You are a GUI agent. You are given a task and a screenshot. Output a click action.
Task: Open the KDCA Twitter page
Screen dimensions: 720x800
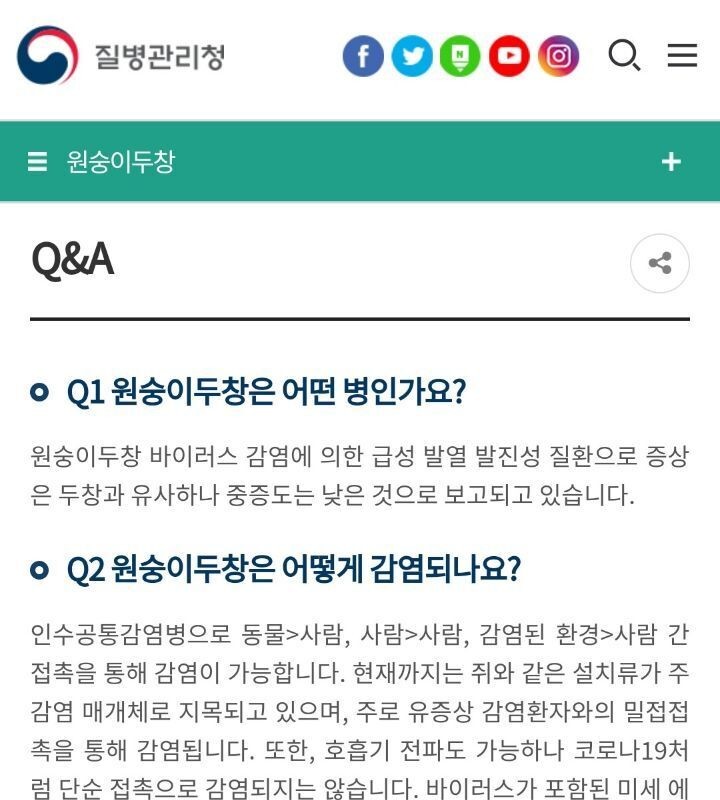[x=412, y=56]
